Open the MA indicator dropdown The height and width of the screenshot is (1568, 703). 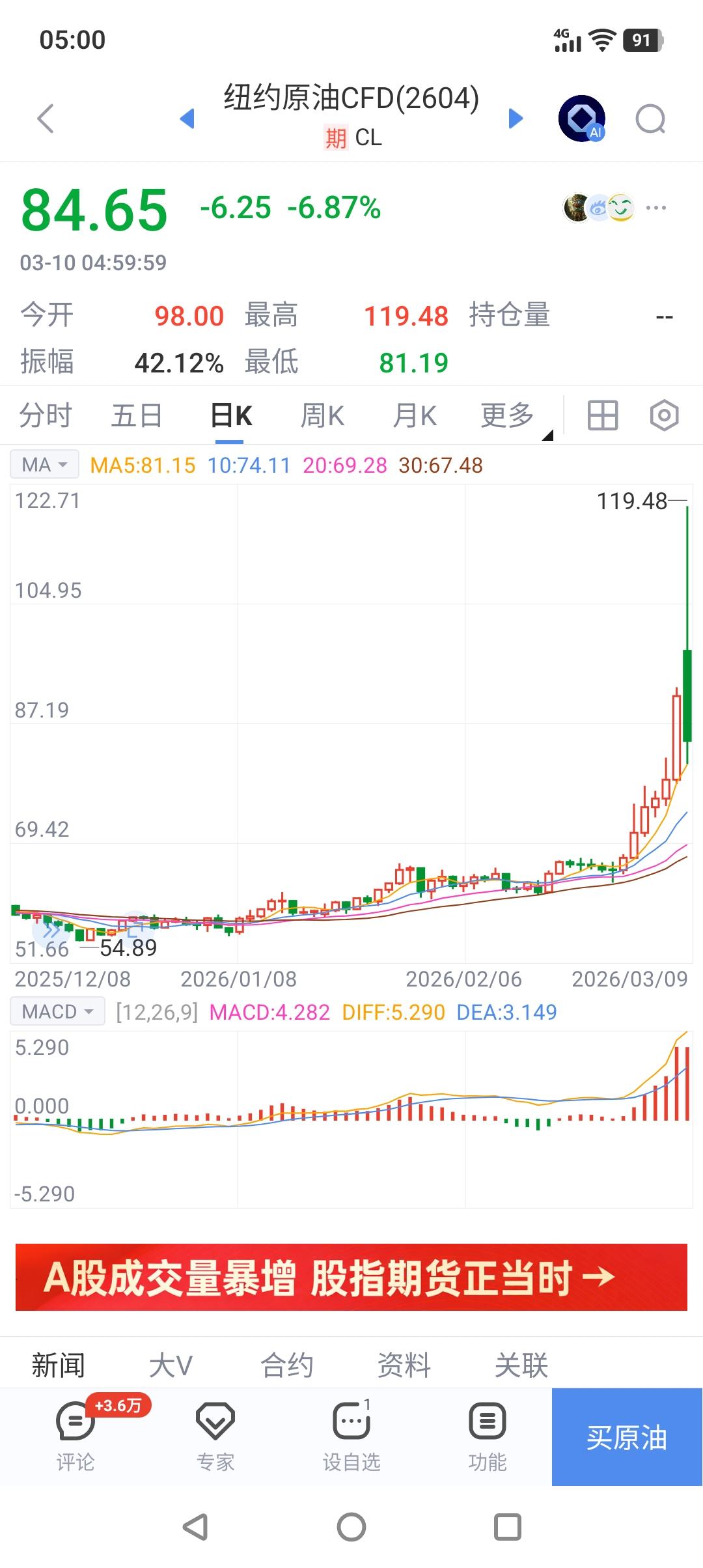point(44,465)
